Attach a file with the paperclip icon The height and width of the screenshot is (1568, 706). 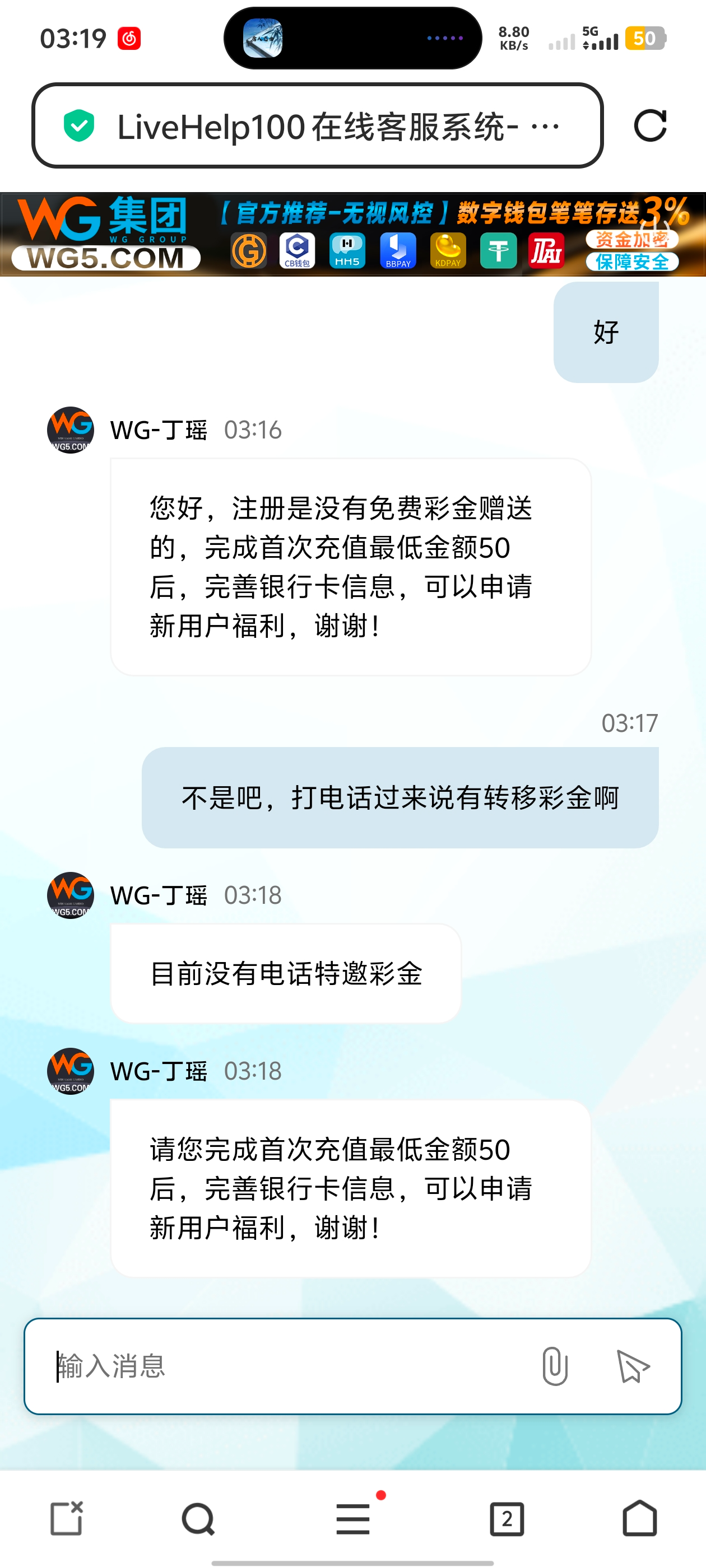pos(554,1366)
